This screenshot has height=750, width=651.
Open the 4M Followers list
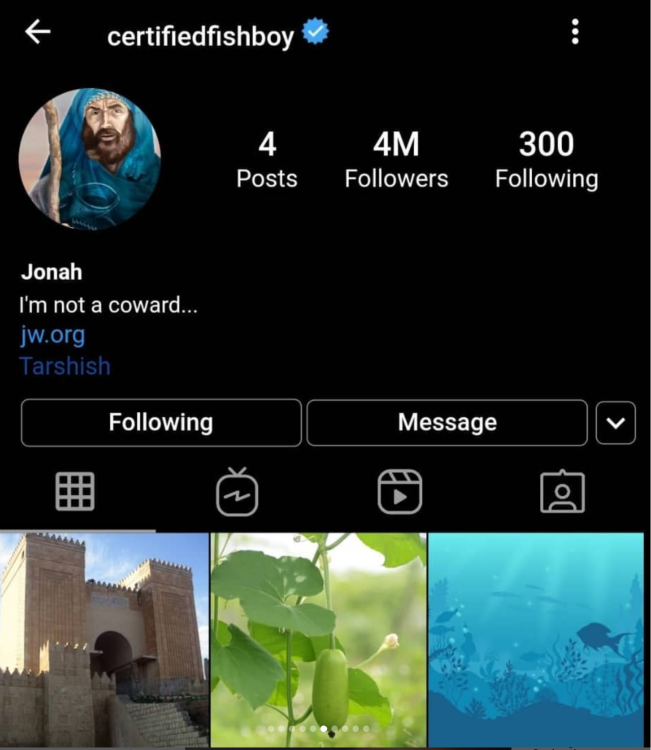[396, 160]
